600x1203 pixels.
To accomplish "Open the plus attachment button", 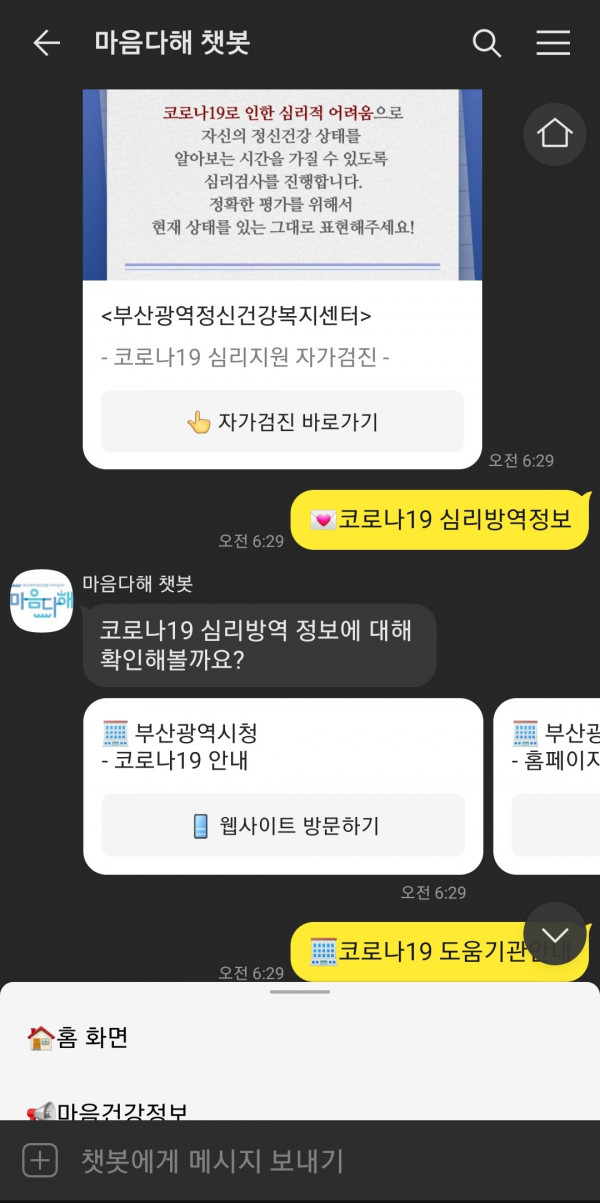I will tap(40, 1161).
